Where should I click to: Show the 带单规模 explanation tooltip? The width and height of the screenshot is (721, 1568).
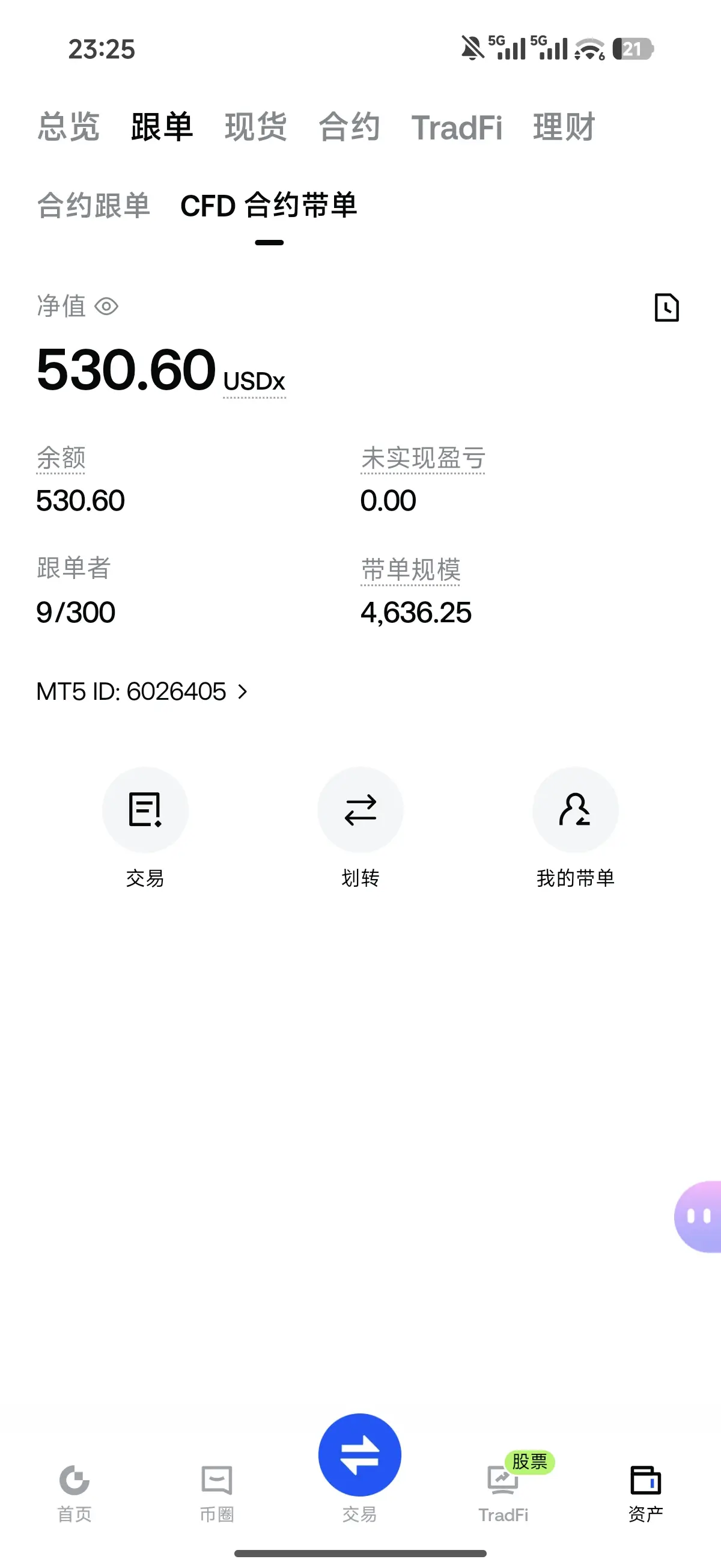(x=411, y=570)
